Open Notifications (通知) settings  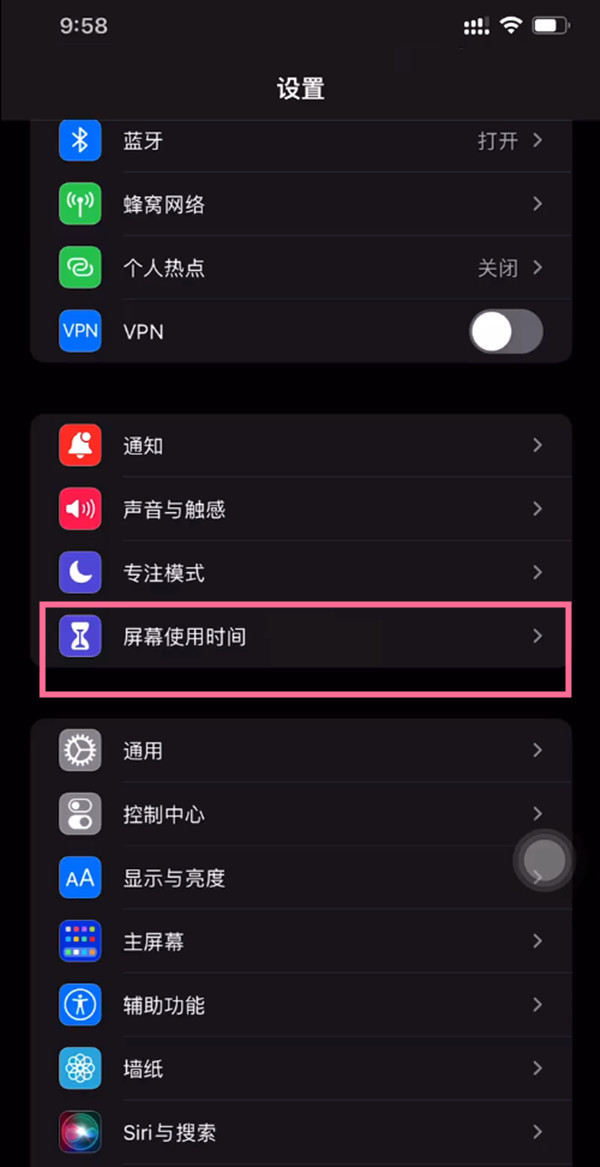[300, 446]
